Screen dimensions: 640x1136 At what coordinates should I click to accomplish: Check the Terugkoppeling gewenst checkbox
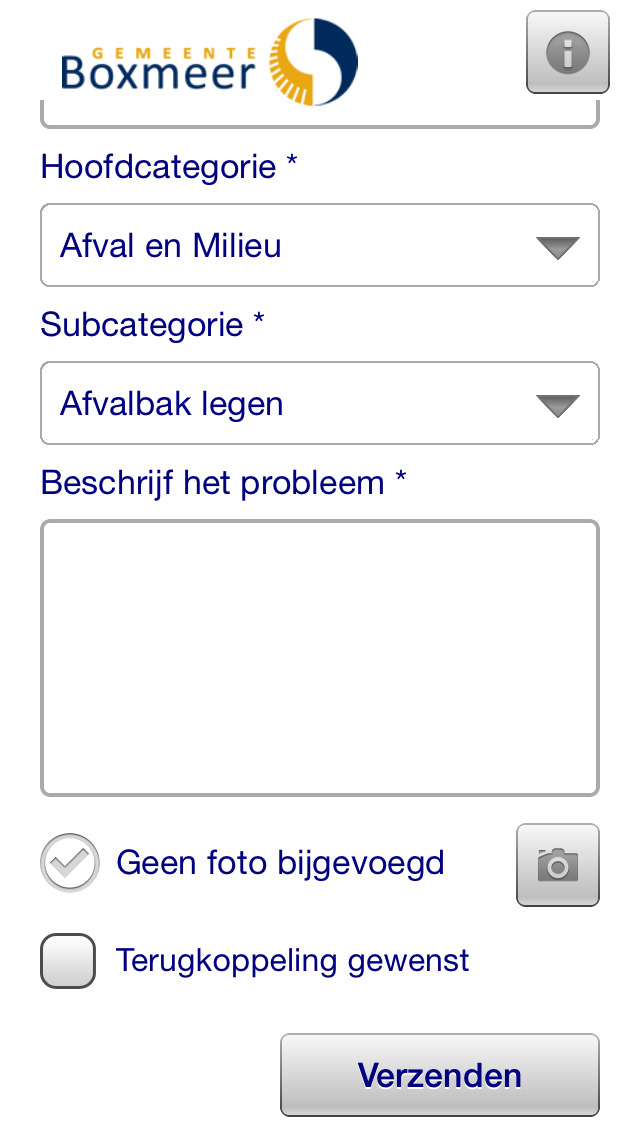pos(68,961)
